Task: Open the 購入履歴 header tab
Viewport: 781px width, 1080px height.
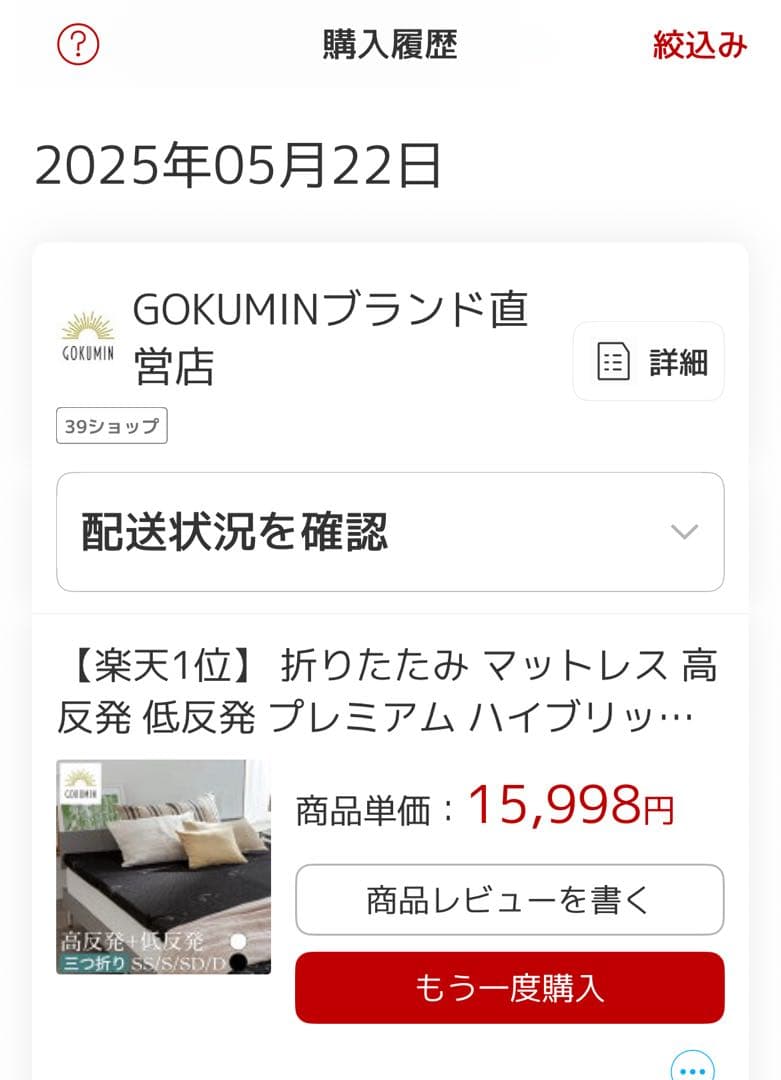Action: click(x=390, y=45)
